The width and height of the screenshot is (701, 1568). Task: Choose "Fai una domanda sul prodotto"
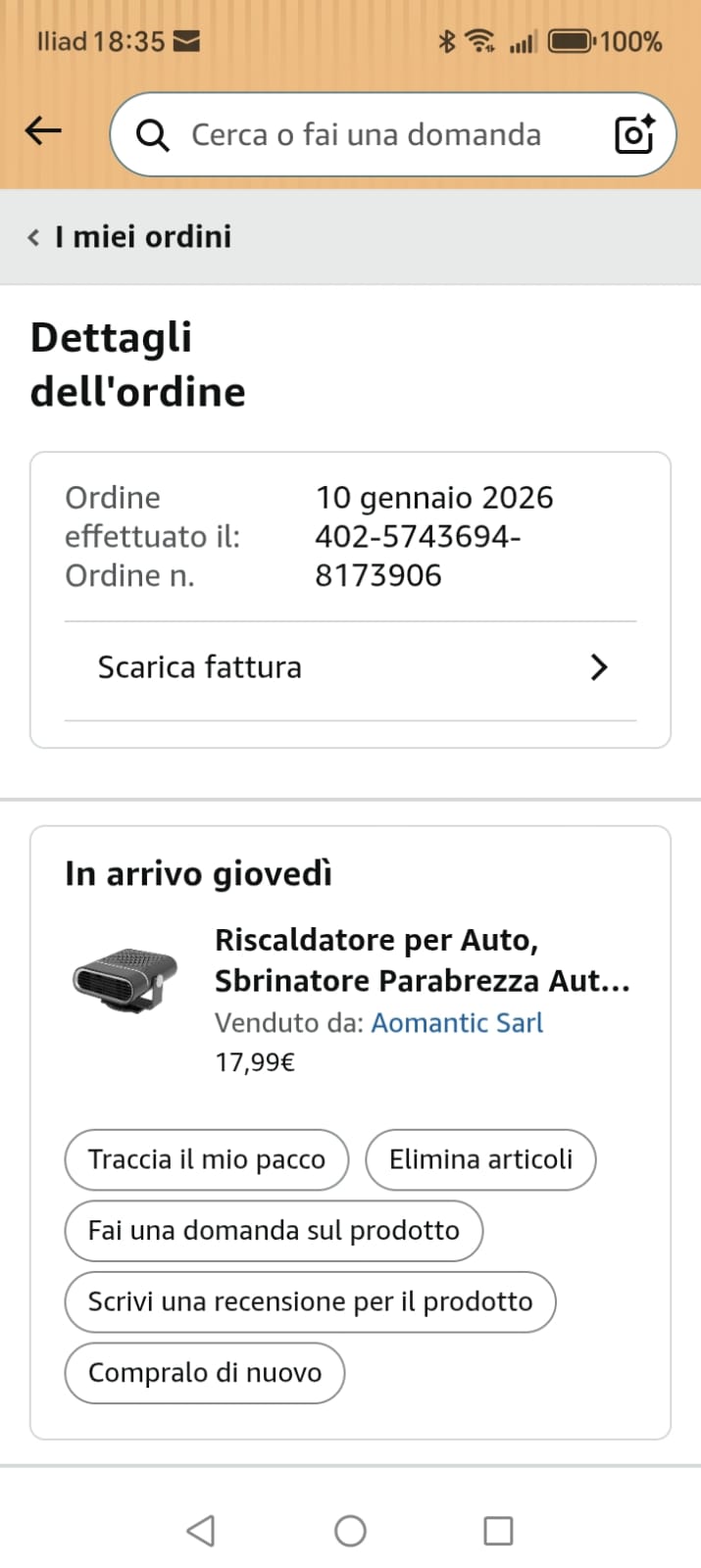pos(274,1231)
